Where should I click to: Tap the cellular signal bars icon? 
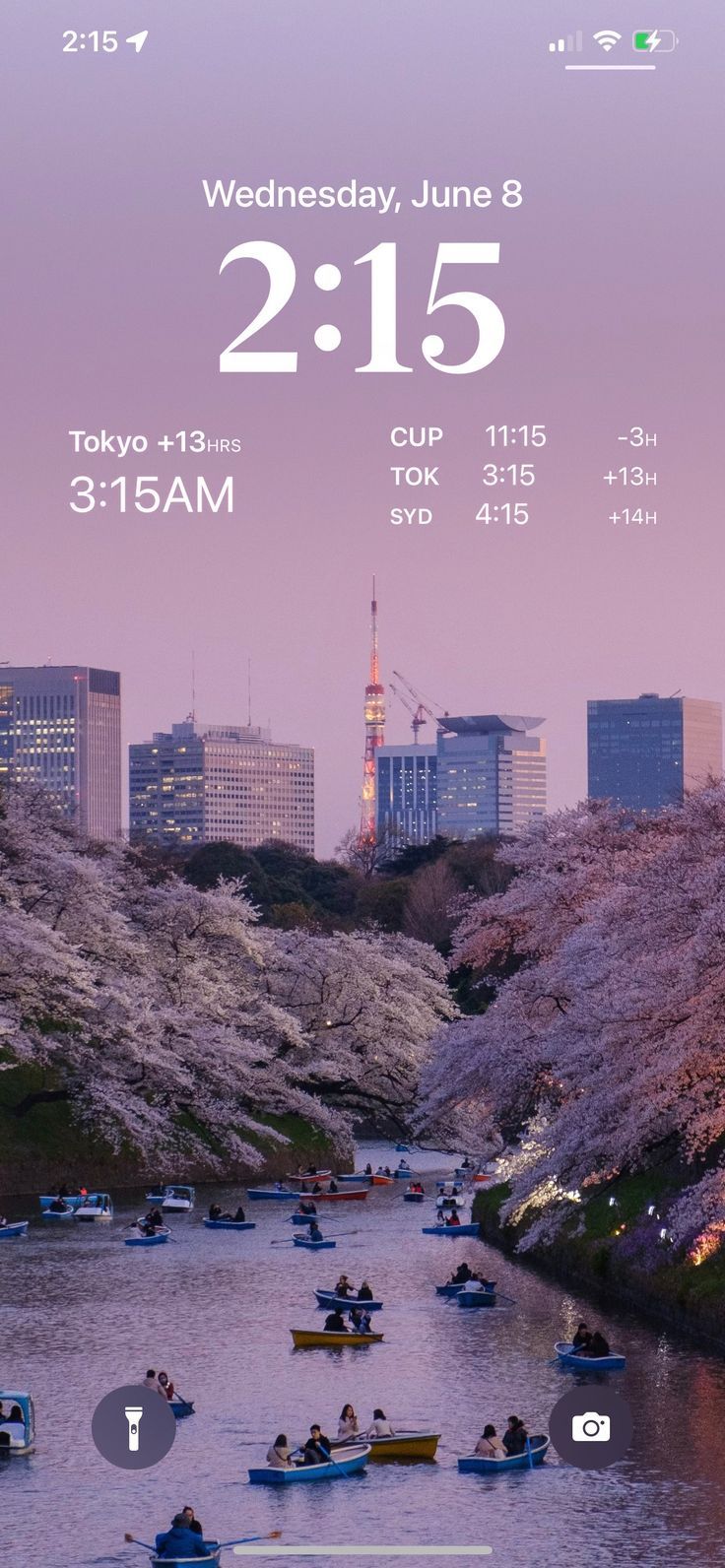point(563,40)
